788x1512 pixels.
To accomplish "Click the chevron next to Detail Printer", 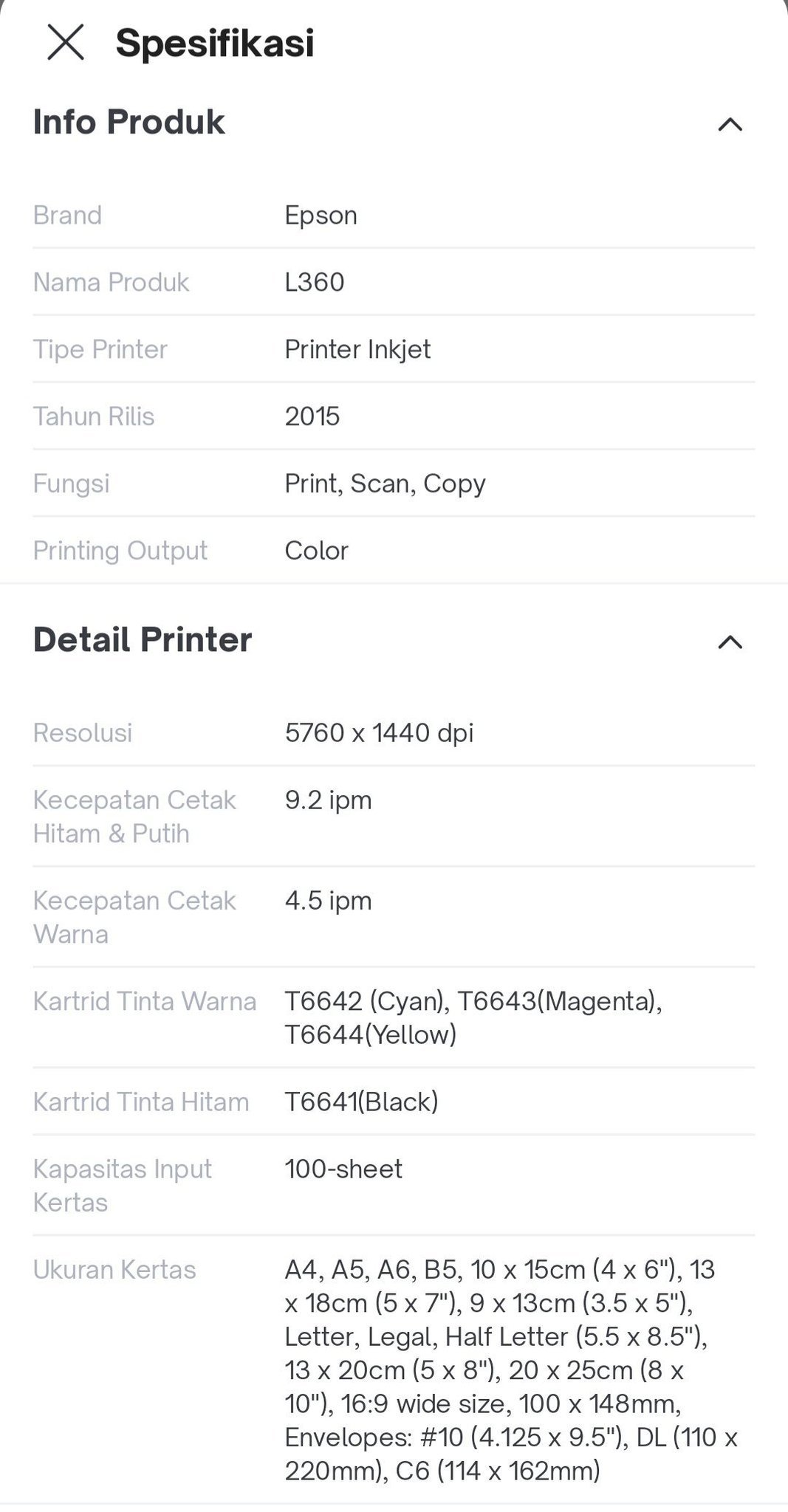I will pos(730,643).
